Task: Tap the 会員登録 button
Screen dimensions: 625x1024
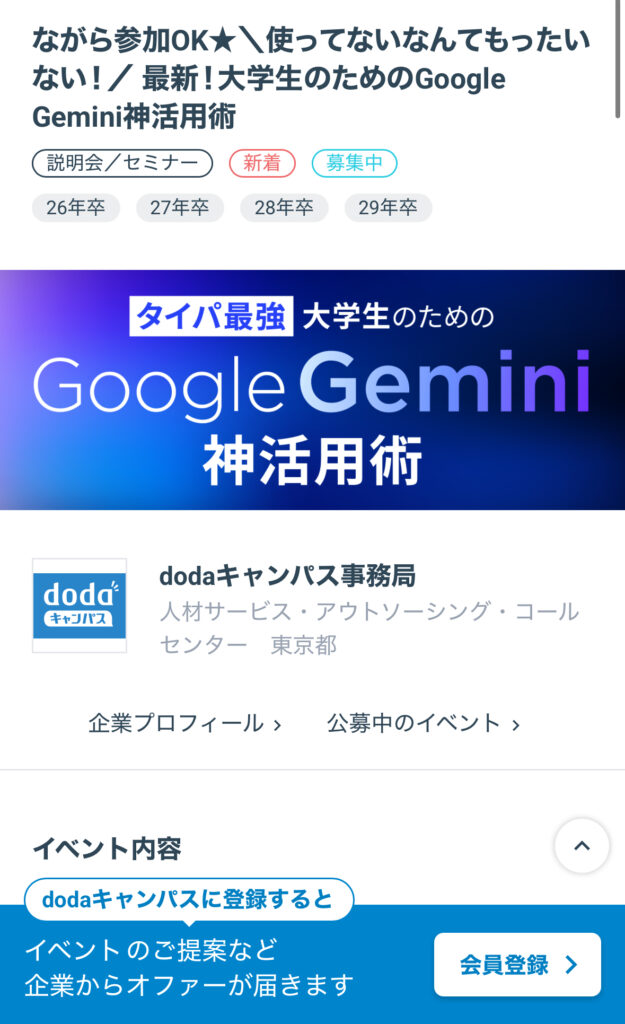Action: pyautogui.click(x=517, y=965)
